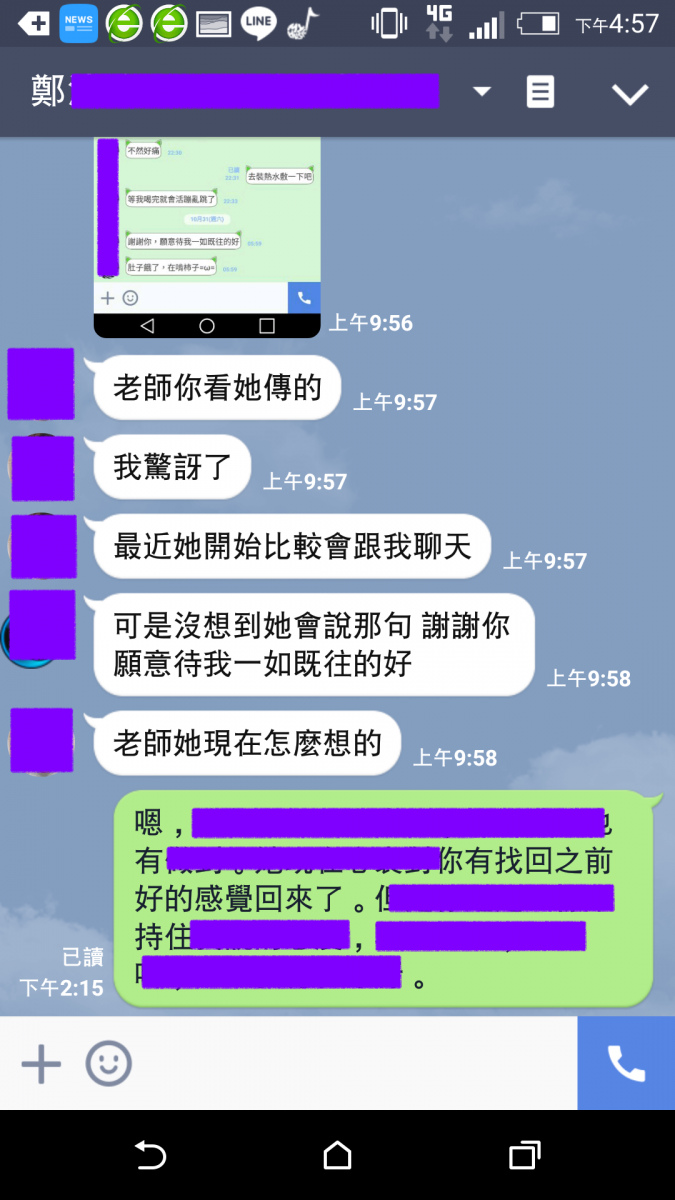The width and height of the screenshot is (675, 1200).
Task: Open the notes icon in header
Action: [540, 92]
